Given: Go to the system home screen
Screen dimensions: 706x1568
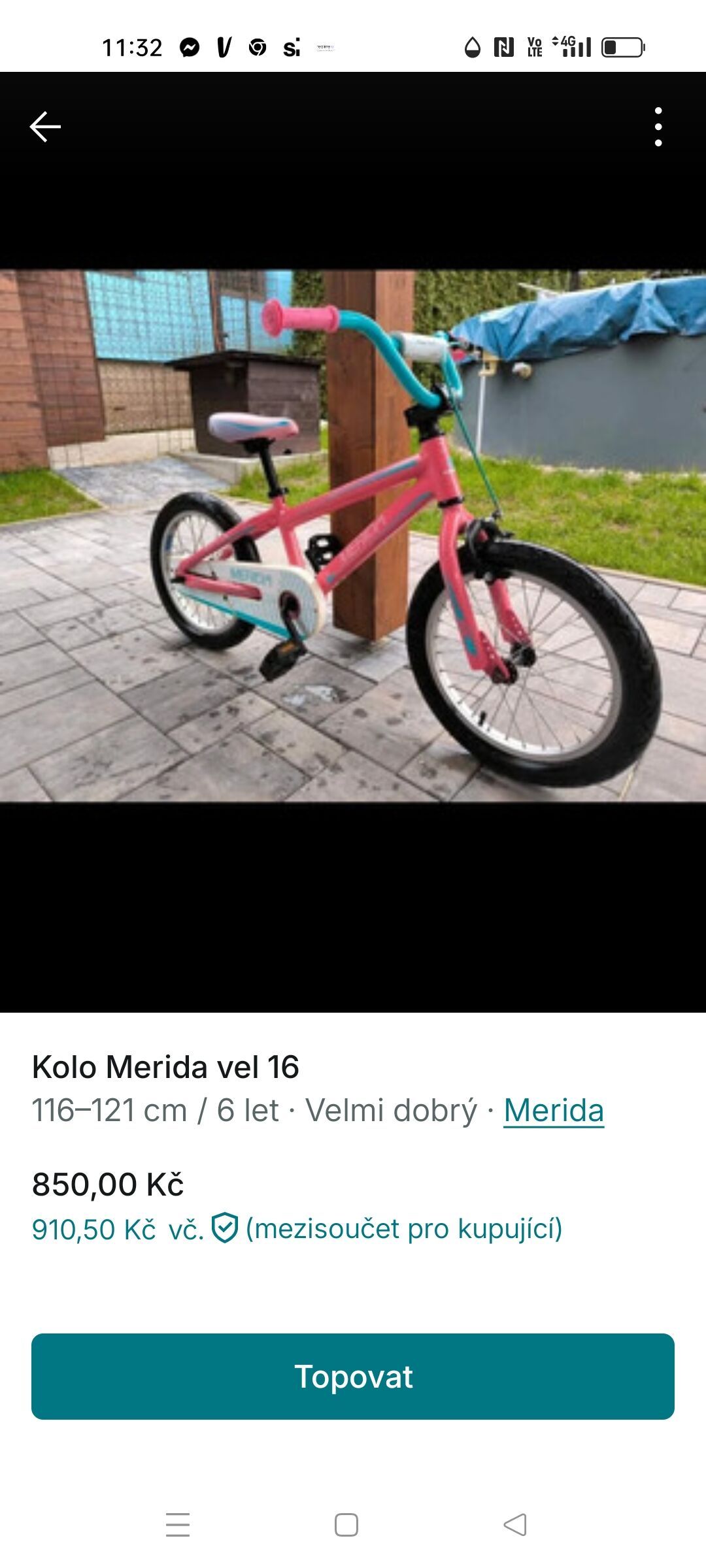Looking at the screenshot, I should tap(346, 1525).
